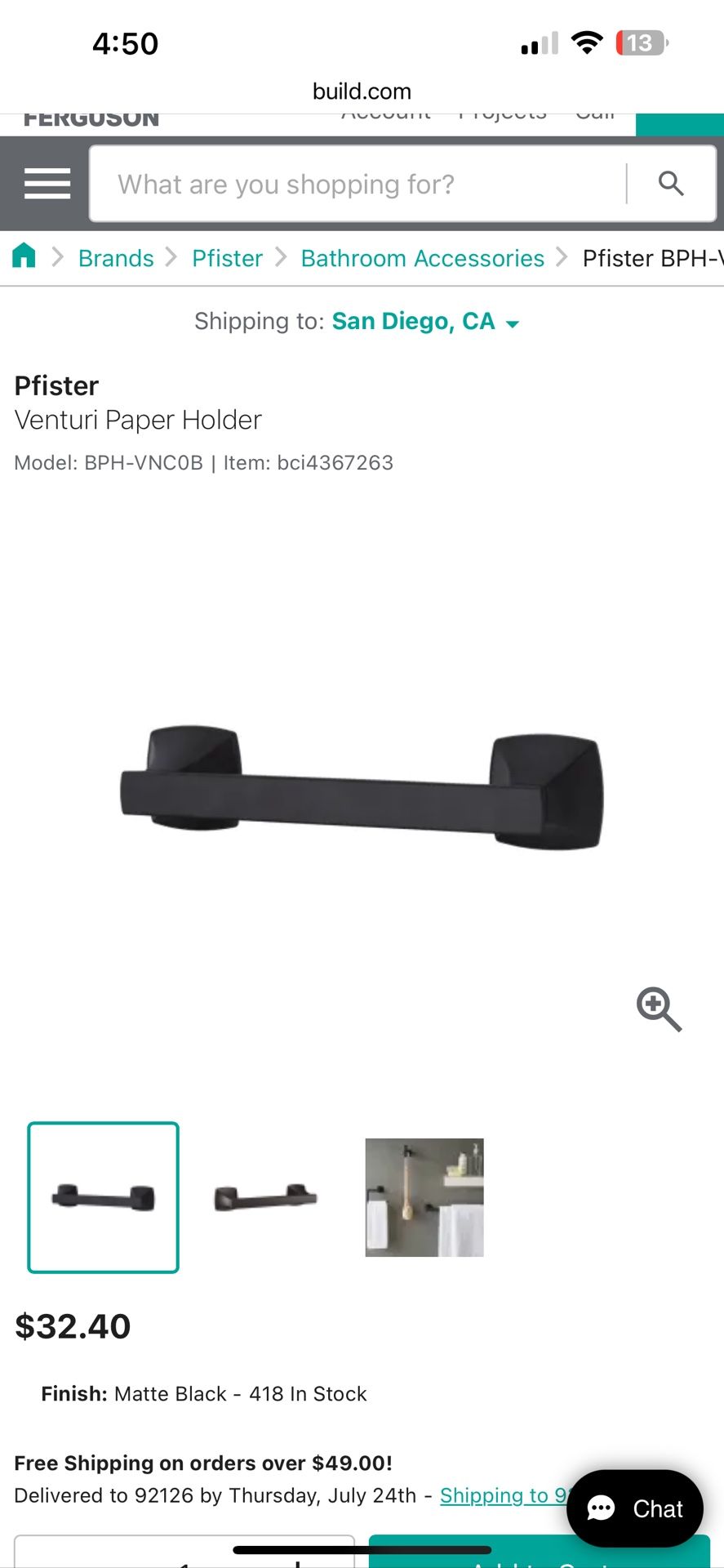
Task: Go to home via breadcrumb icon
Action: (x=24, y=256)
